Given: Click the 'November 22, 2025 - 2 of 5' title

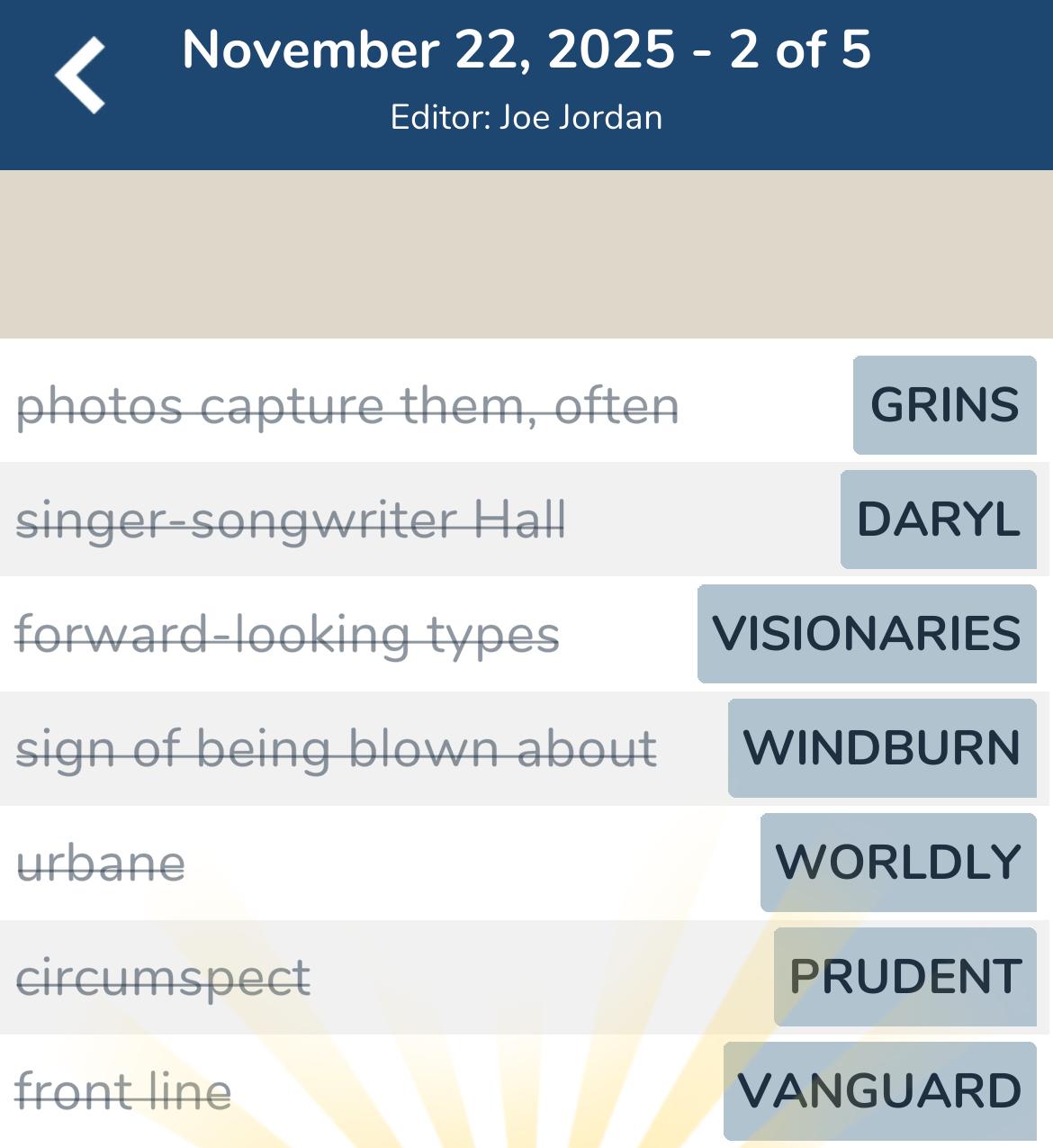Looking at the screenshot, I should click(x=526, y=52).
